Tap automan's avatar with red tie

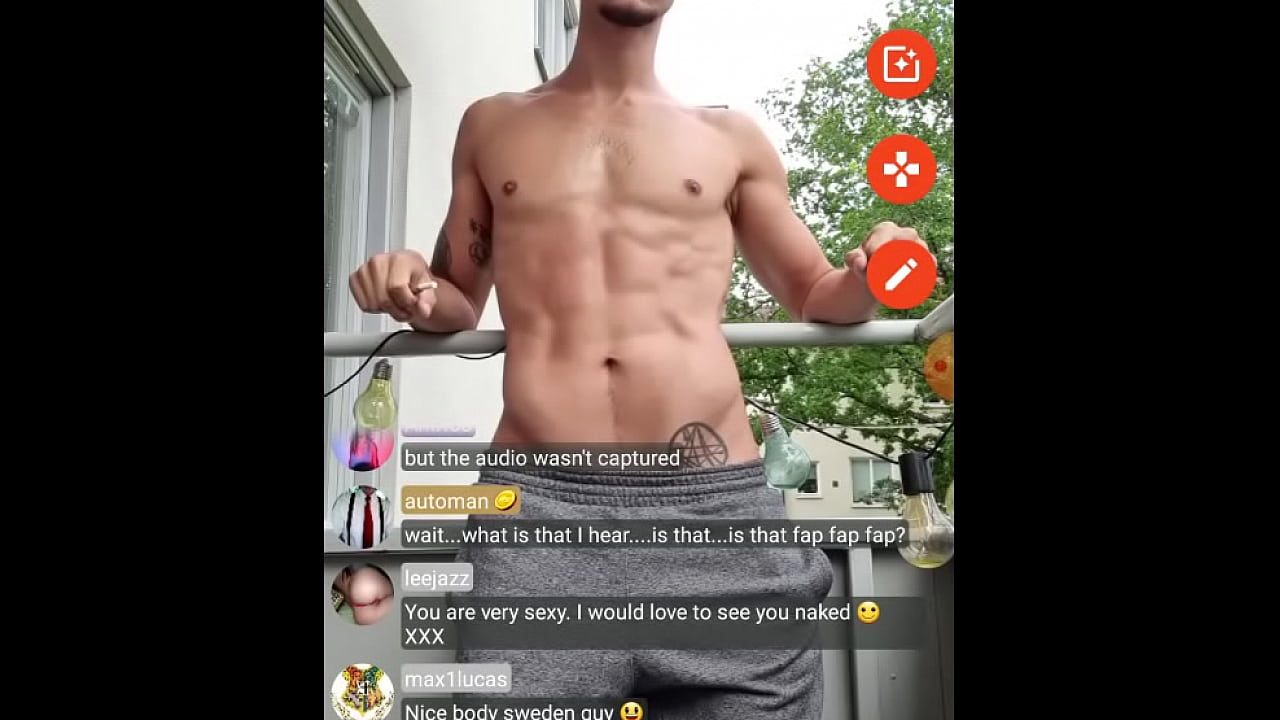(362, 517)
